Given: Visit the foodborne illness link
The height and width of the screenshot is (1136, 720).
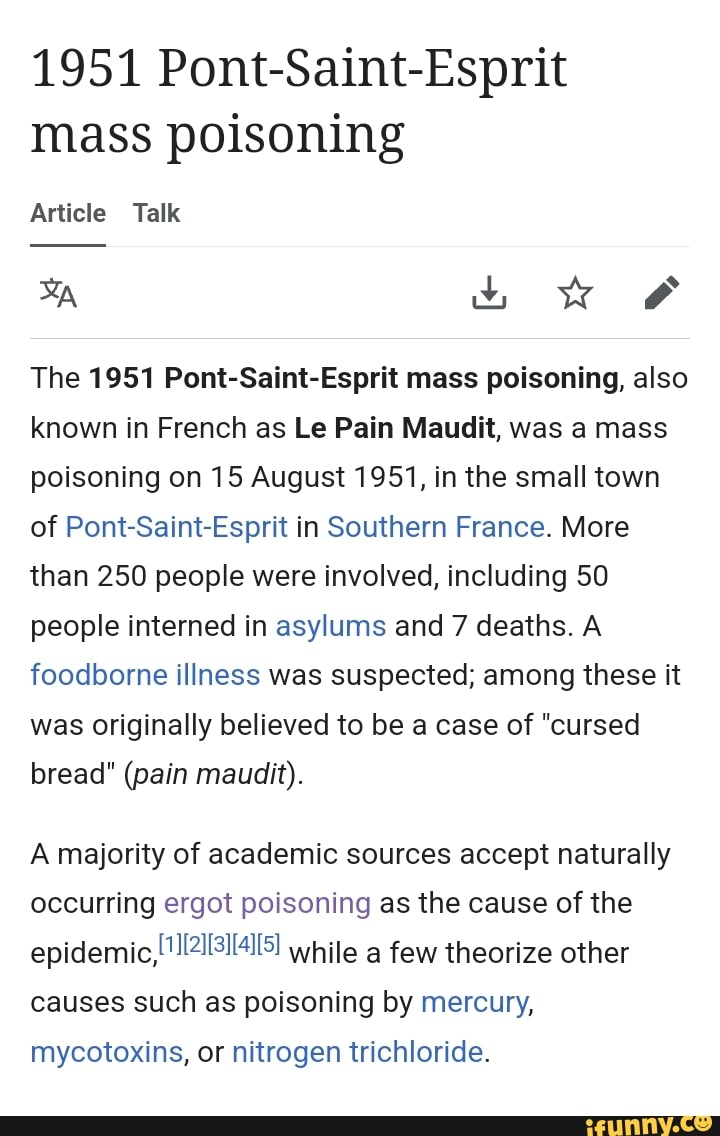Looking at the screenshot, I should point(146,675).
